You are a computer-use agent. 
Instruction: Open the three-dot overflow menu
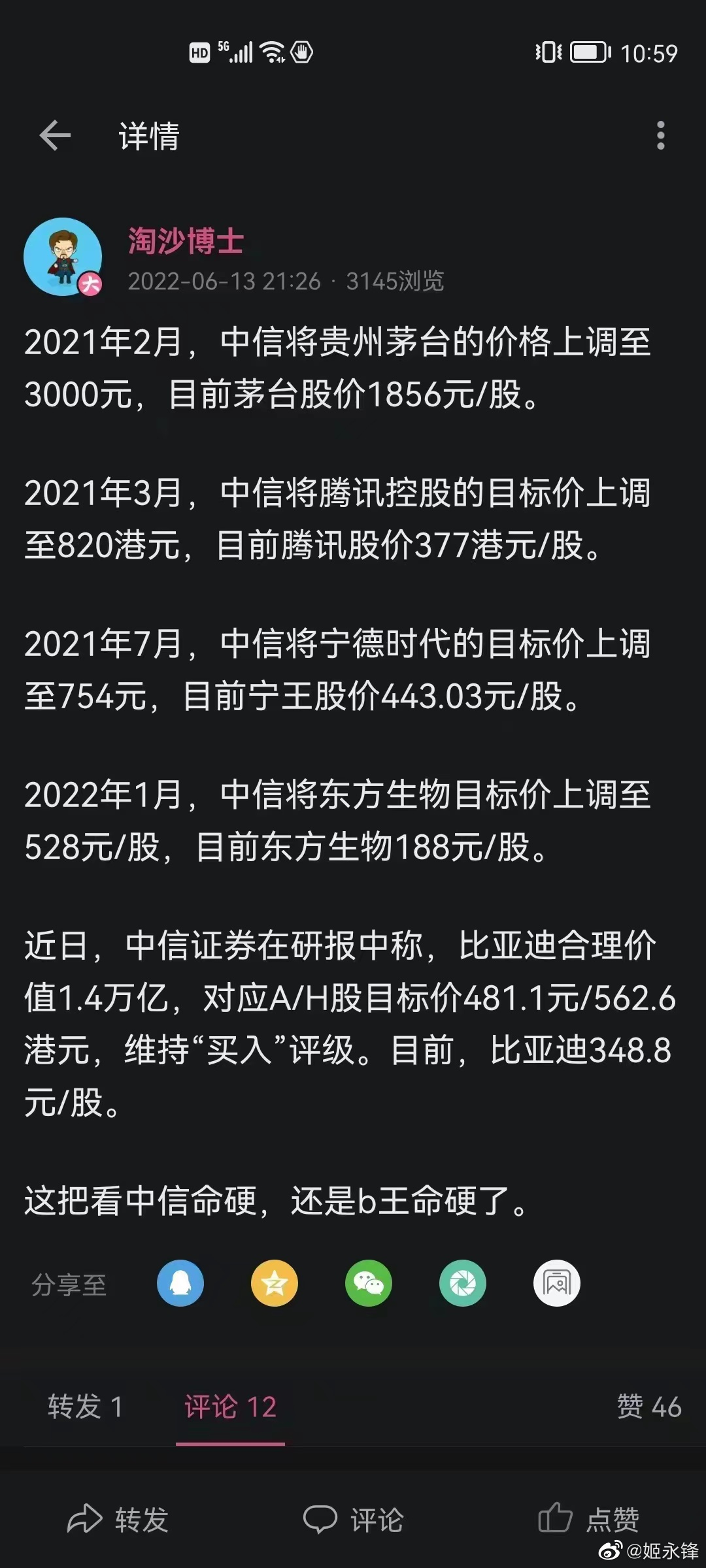661,135
